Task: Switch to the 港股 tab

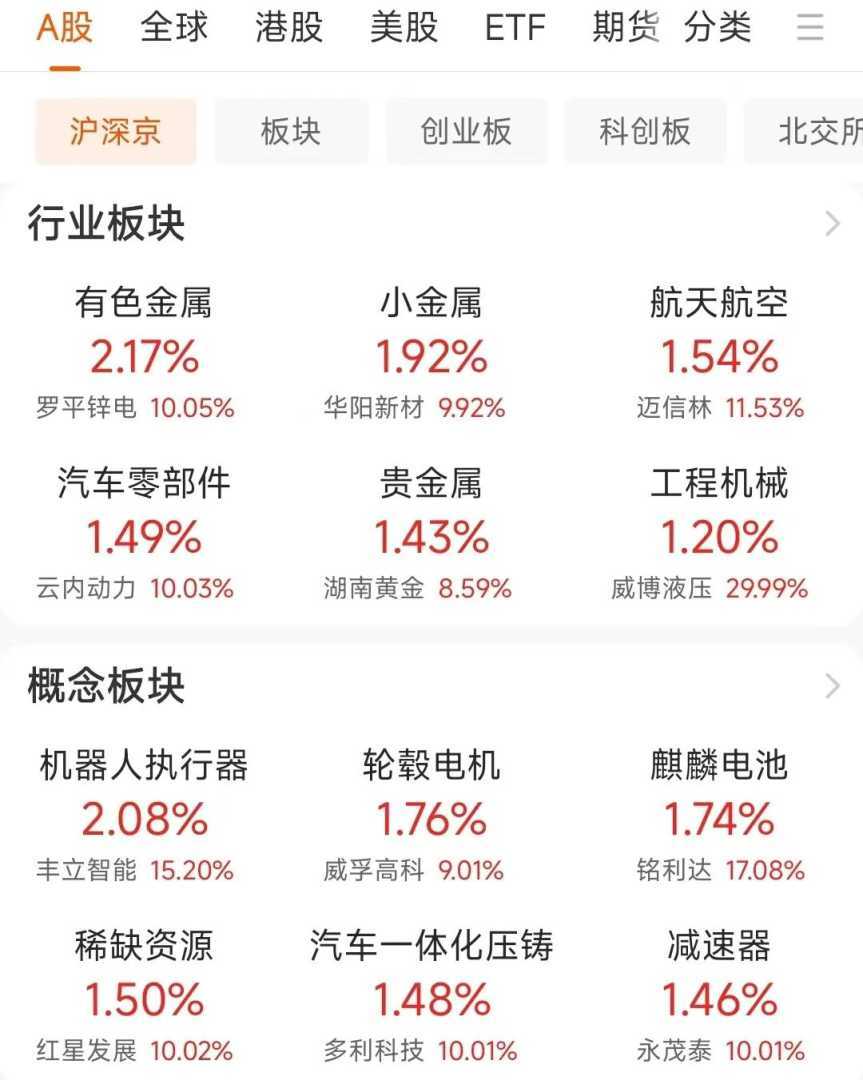Action: tap(289, 28)
